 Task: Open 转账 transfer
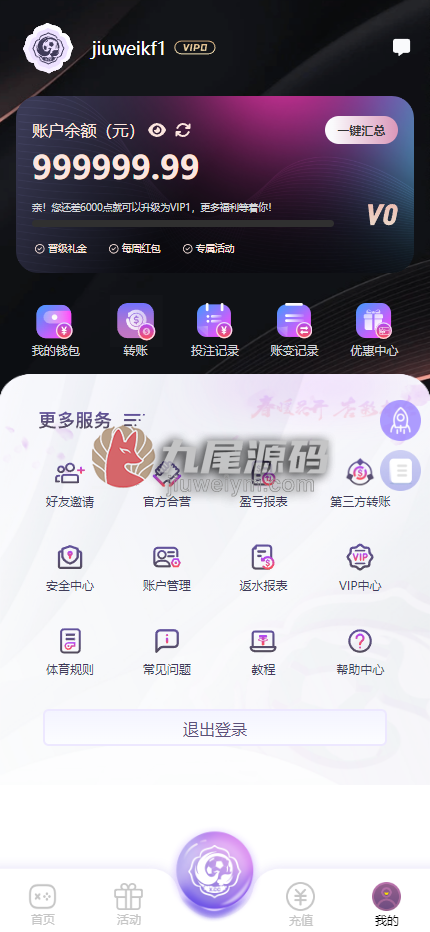point(136,330)
